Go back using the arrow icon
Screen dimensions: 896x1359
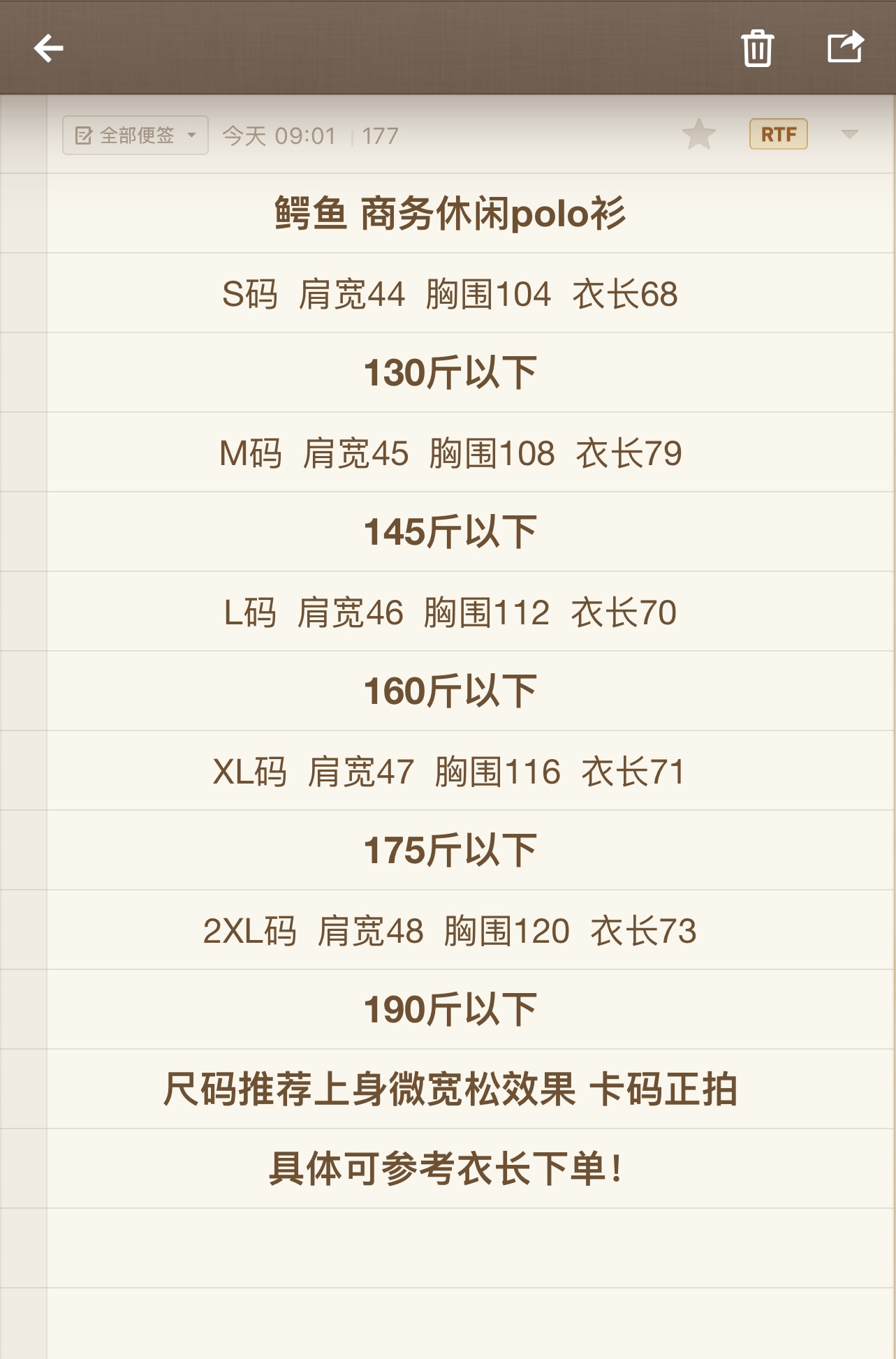(x=49, y=48)
